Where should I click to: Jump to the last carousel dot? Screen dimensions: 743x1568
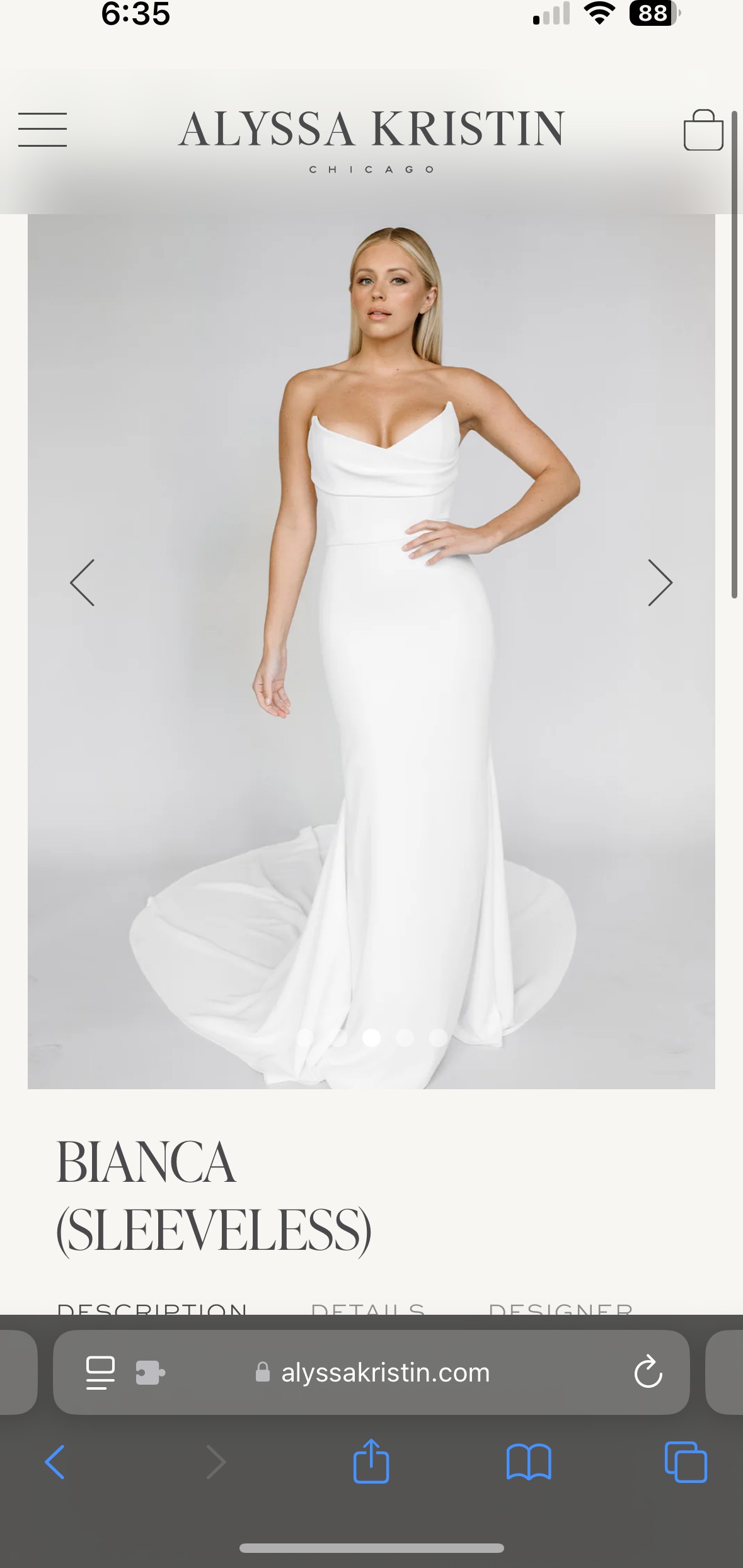pyautogui.click(x=438, y=1038)
